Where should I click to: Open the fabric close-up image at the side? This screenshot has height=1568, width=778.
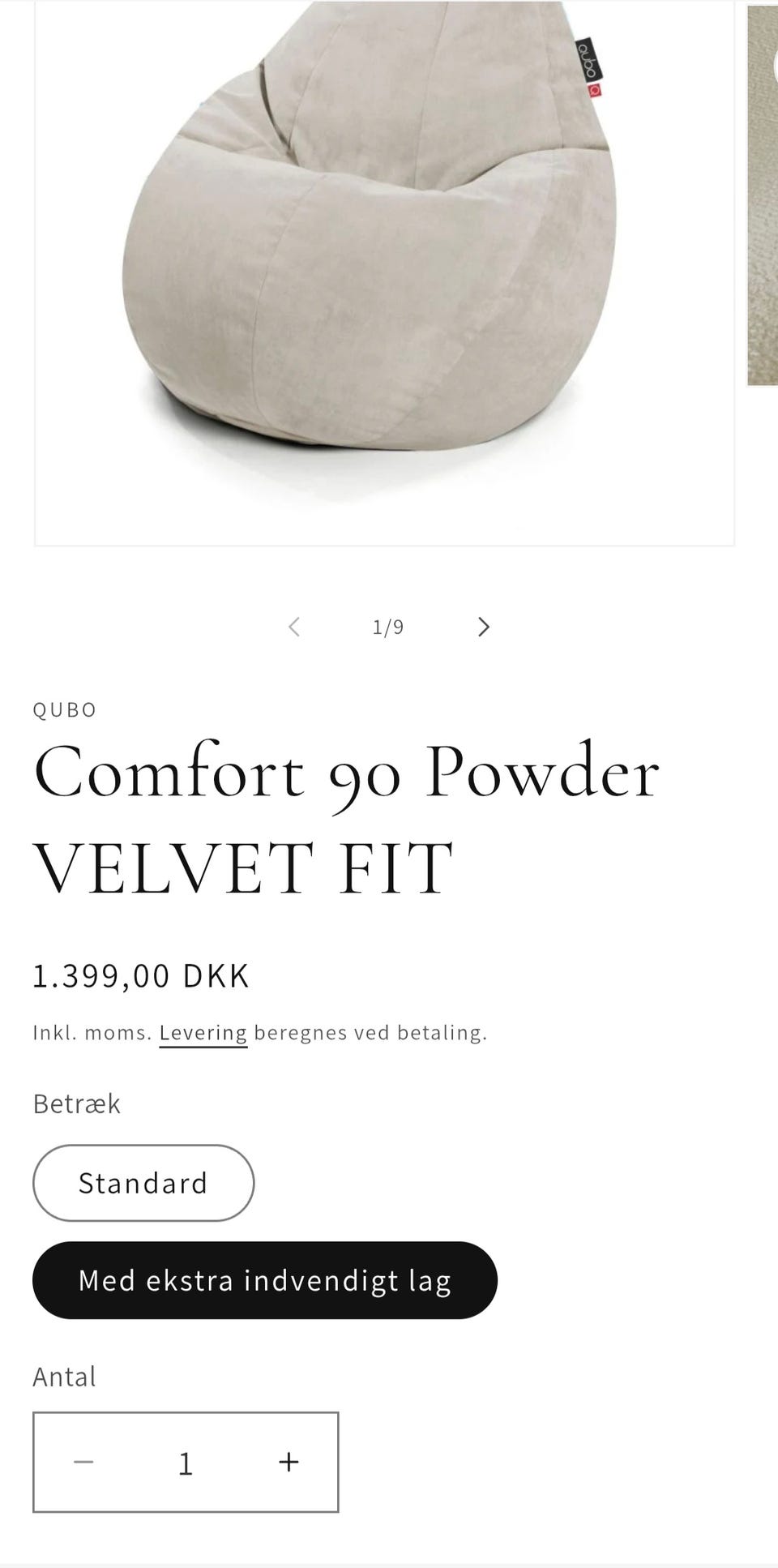point(763,195)
